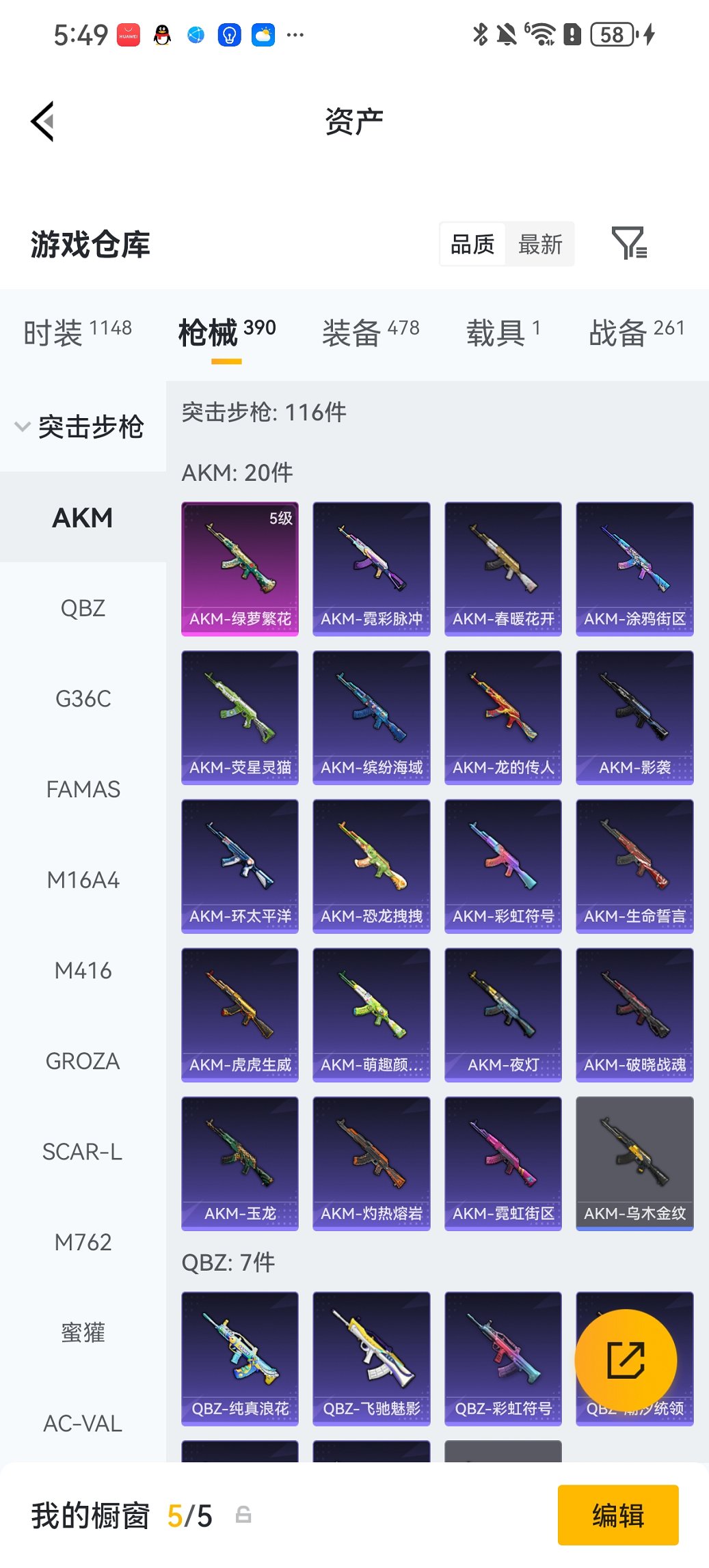Open the AKM-乌木金纹 skin
This screenshot has height=1568, width=709.
(x=634, y=1163)
